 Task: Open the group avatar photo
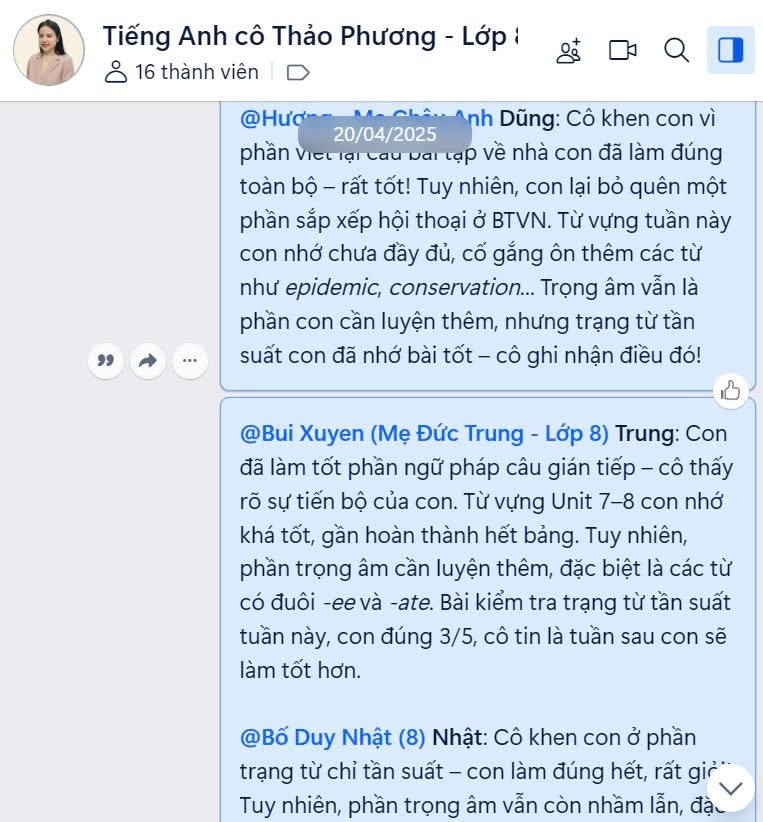click(x=49, y=50)
